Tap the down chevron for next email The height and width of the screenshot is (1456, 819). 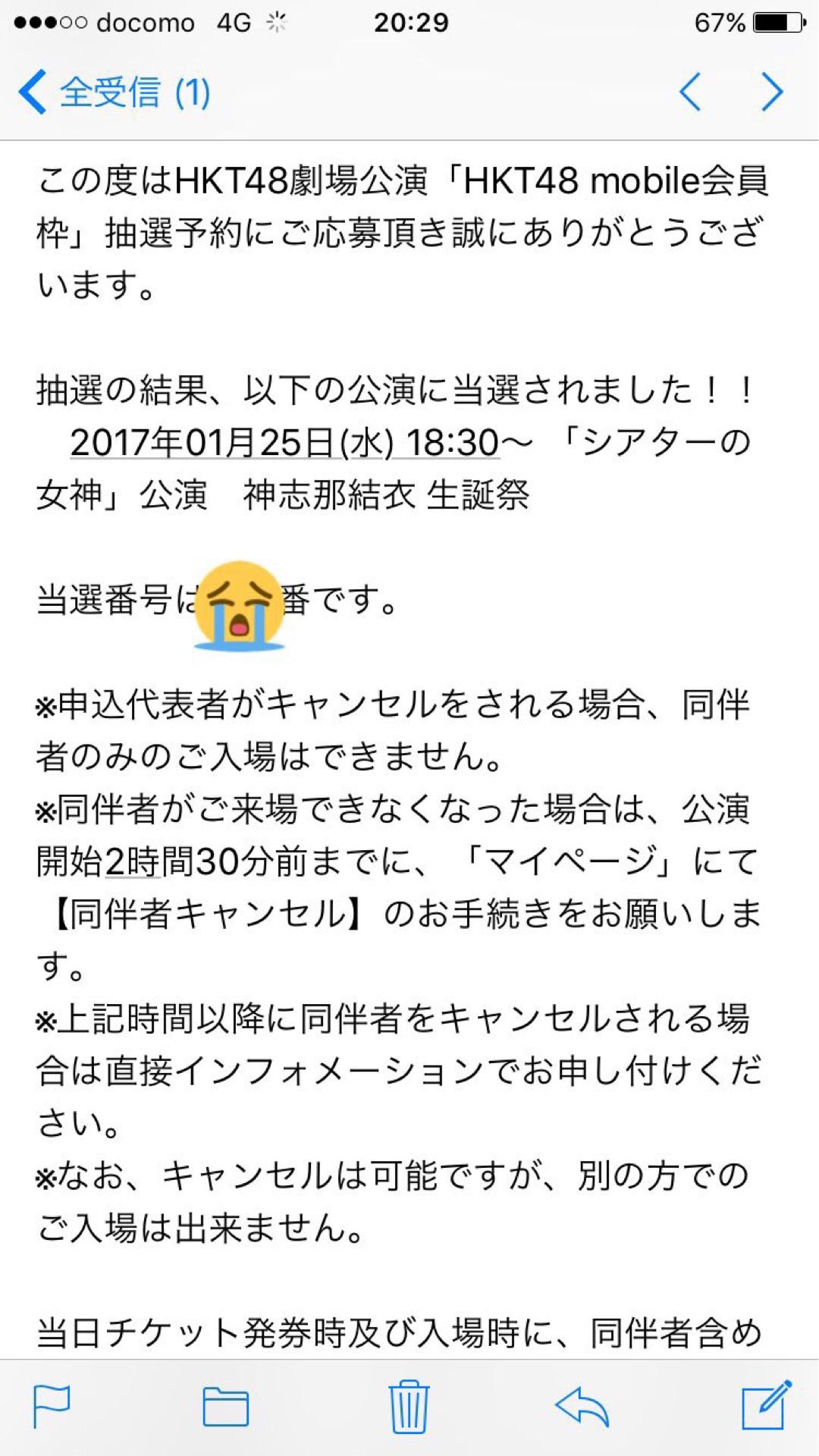772,92
